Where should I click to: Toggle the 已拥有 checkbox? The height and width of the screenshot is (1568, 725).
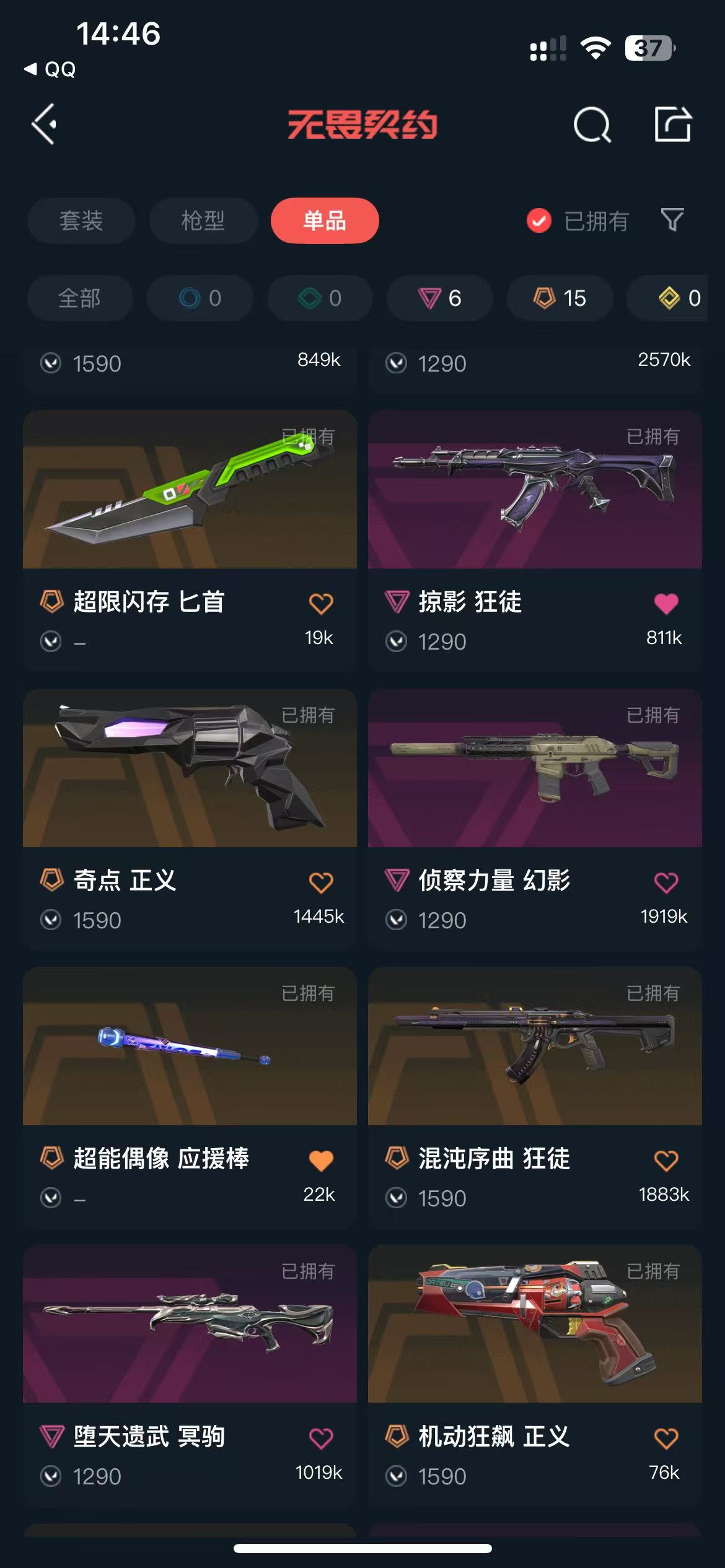click(x=539, y=220)
